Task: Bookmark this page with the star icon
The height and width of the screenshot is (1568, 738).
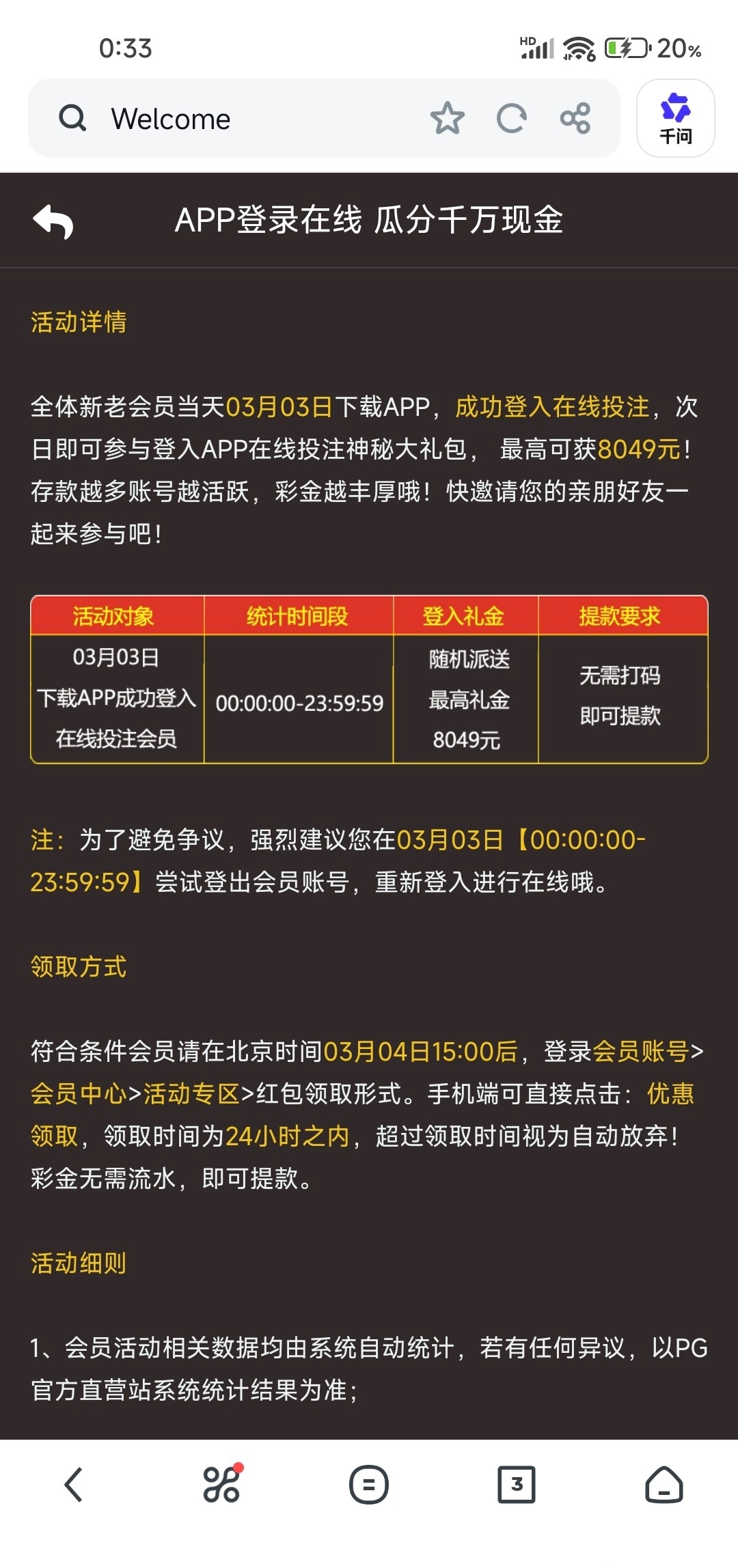Action: pos(447,118)
